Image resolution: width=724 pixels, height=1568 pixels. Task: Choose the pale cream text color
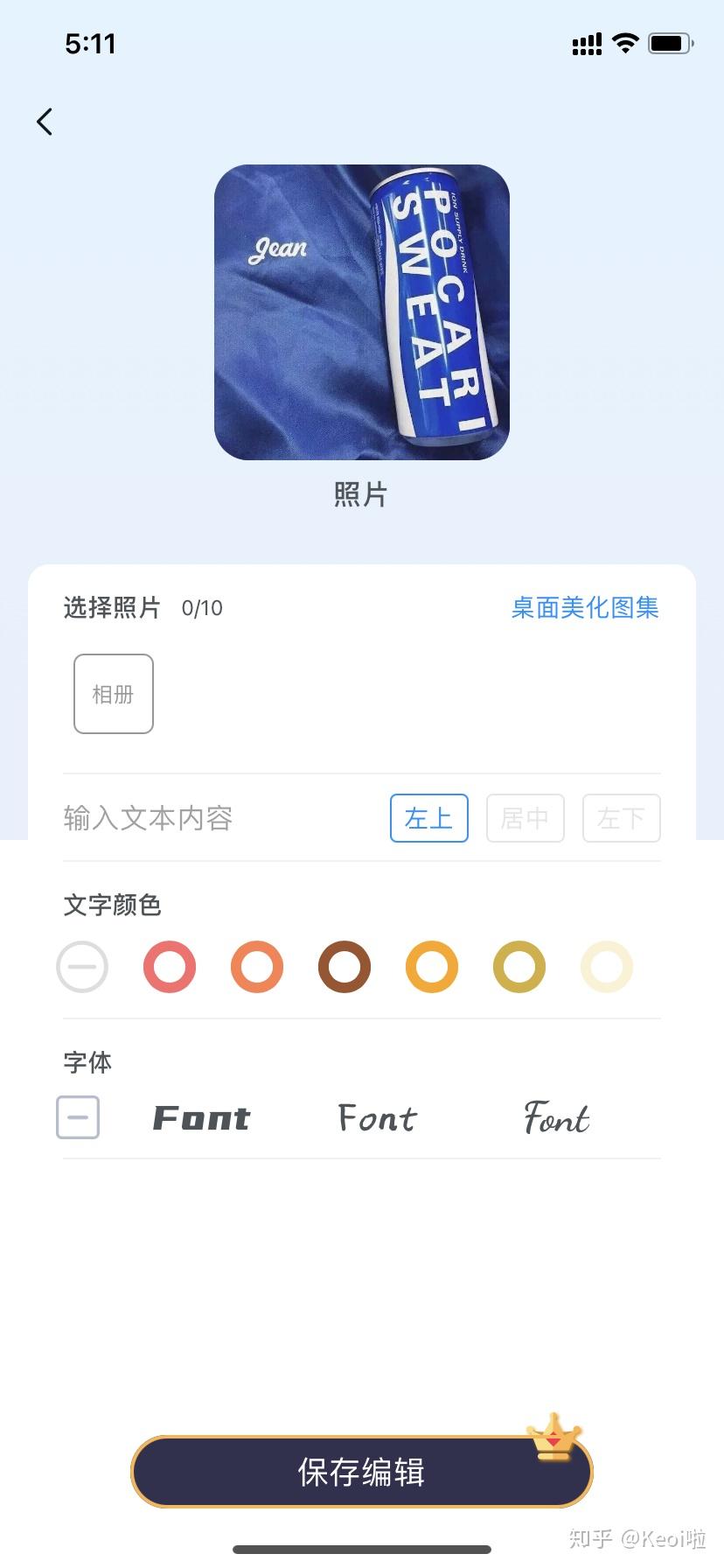tap(607, 967)
